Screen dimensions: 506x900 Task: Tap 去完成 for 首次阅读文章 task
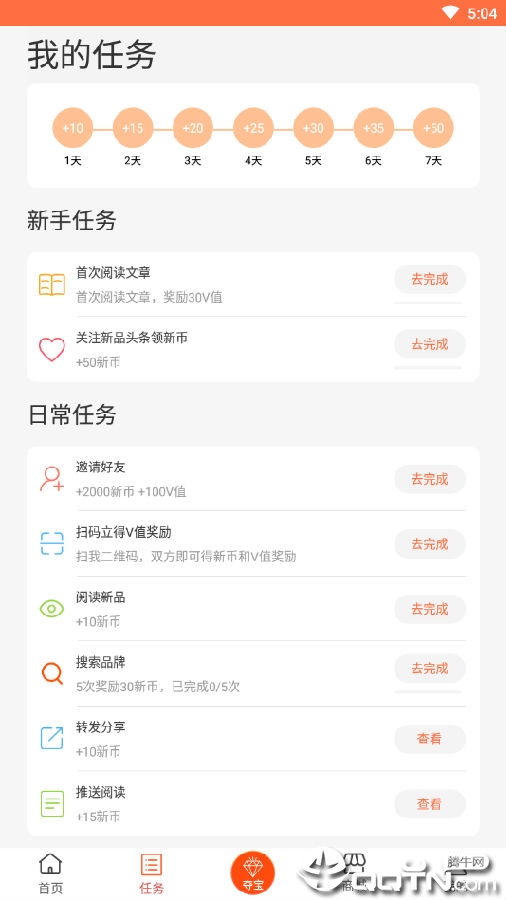coord(430,280)
